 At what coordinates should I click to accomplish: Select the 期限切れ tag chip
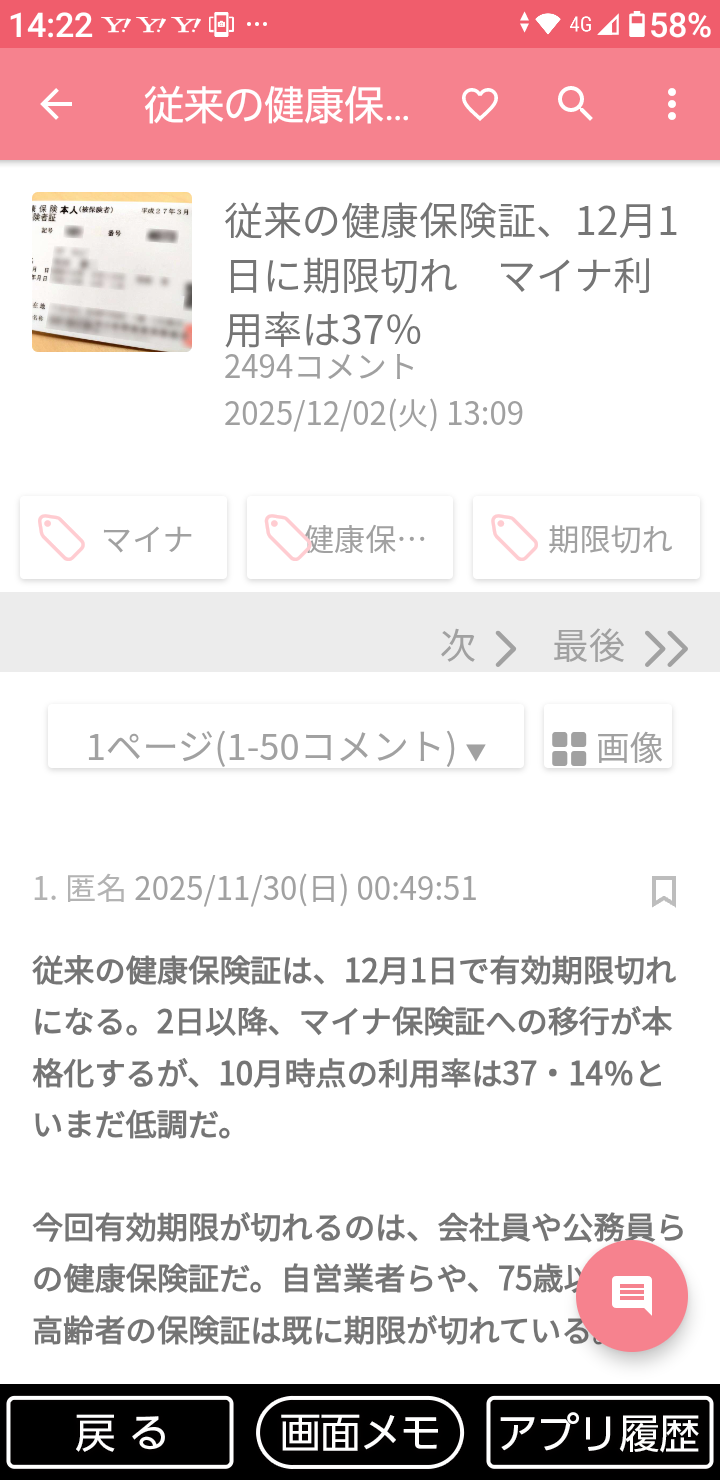(586, 537)
